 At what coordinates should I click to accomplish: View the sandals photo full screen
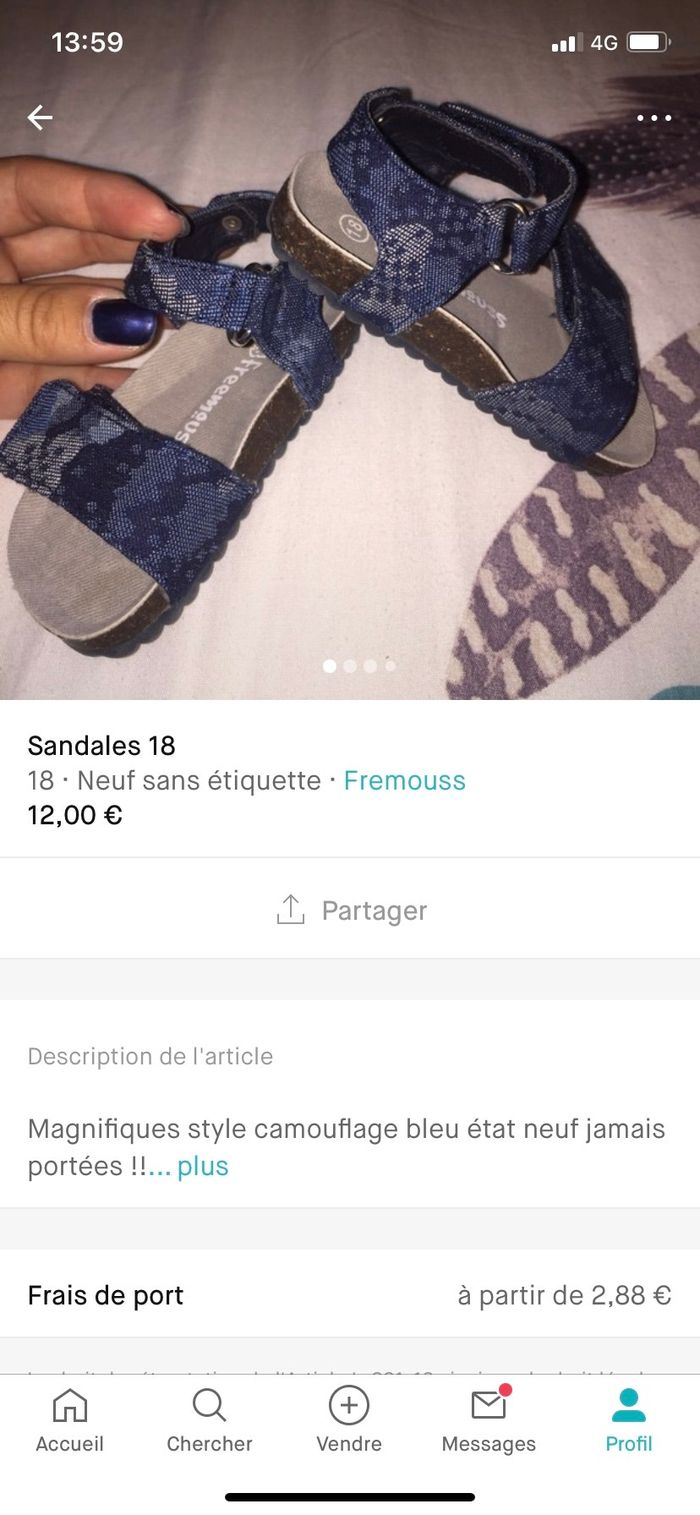(x=350, y=400)
